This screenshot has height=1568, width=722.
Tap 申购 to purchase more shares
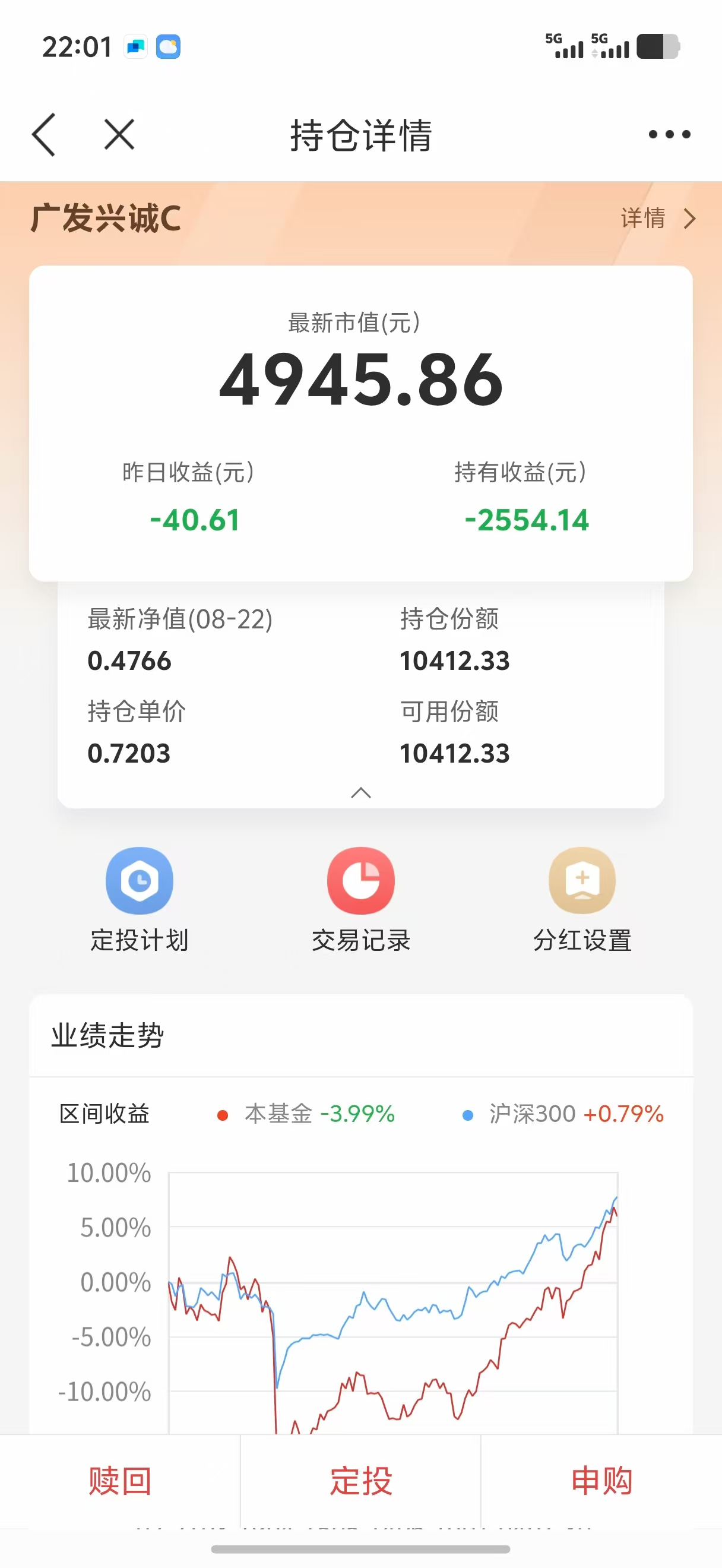pos(601,1480)
